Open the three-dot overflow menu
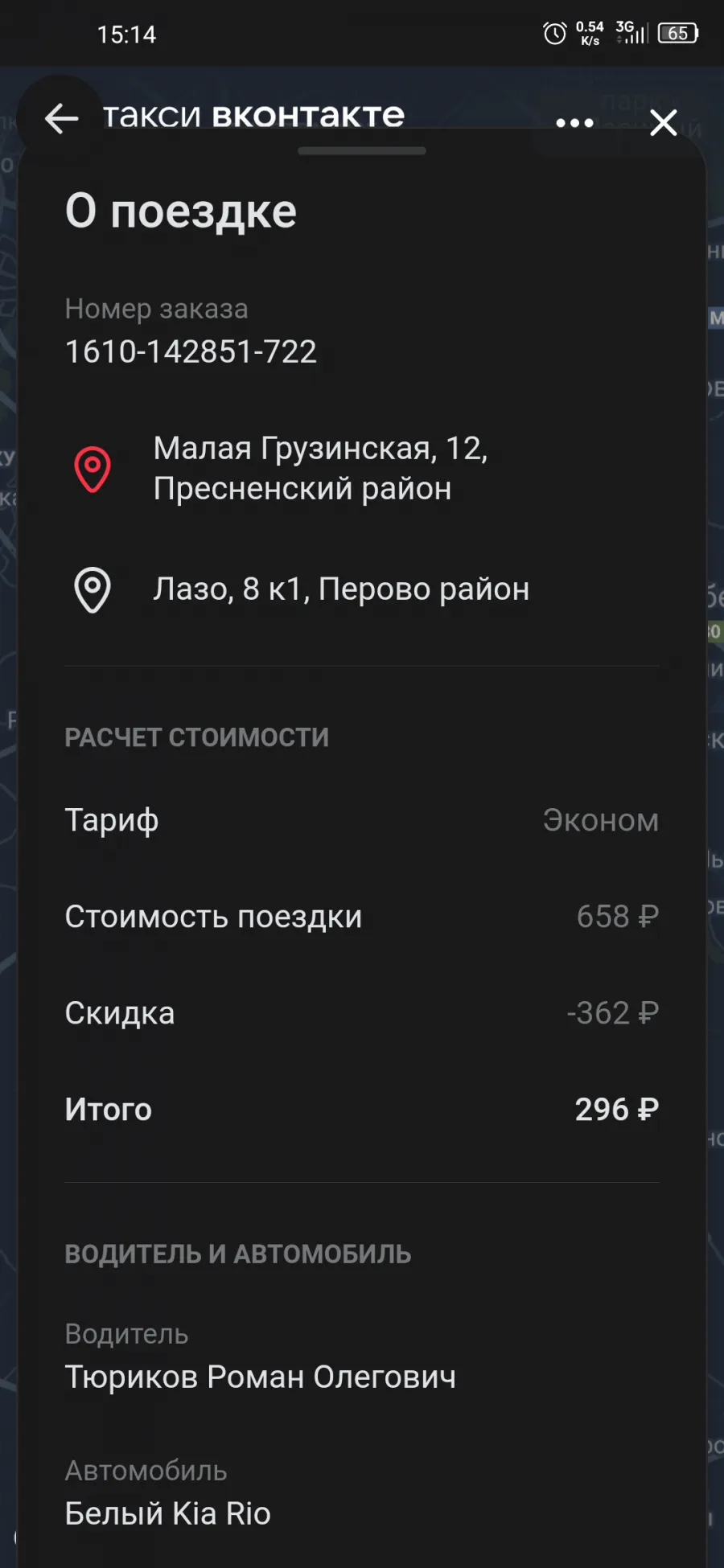Image resolution: width=724 pixels, height=1568 pixels. click(x=574, y=123)
